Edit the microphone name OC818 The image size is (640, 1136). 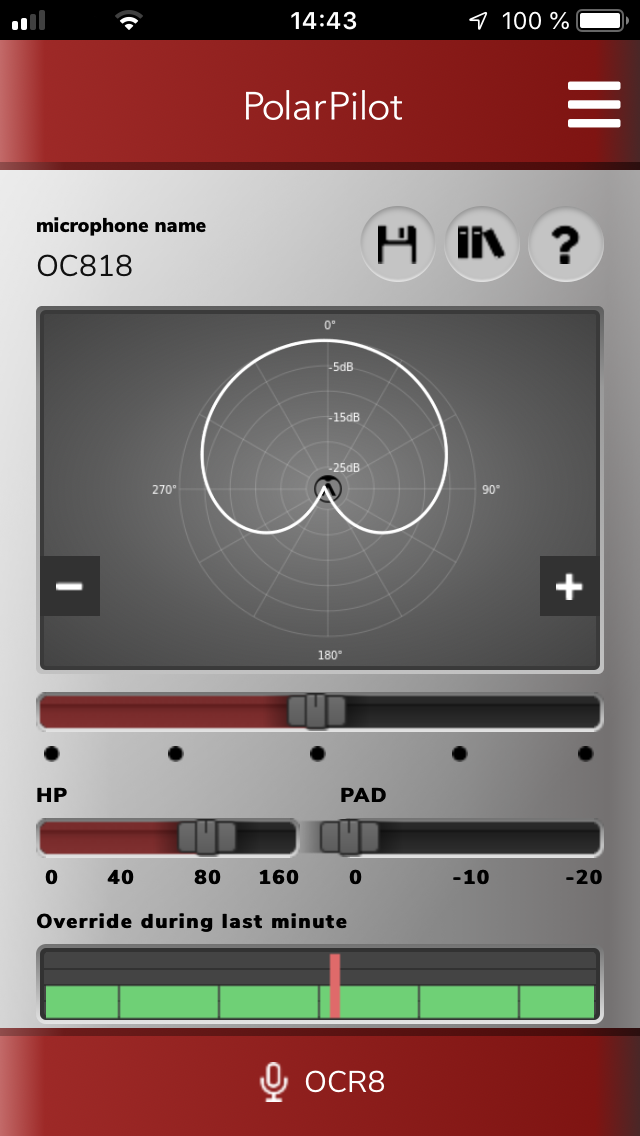point(85,266)
